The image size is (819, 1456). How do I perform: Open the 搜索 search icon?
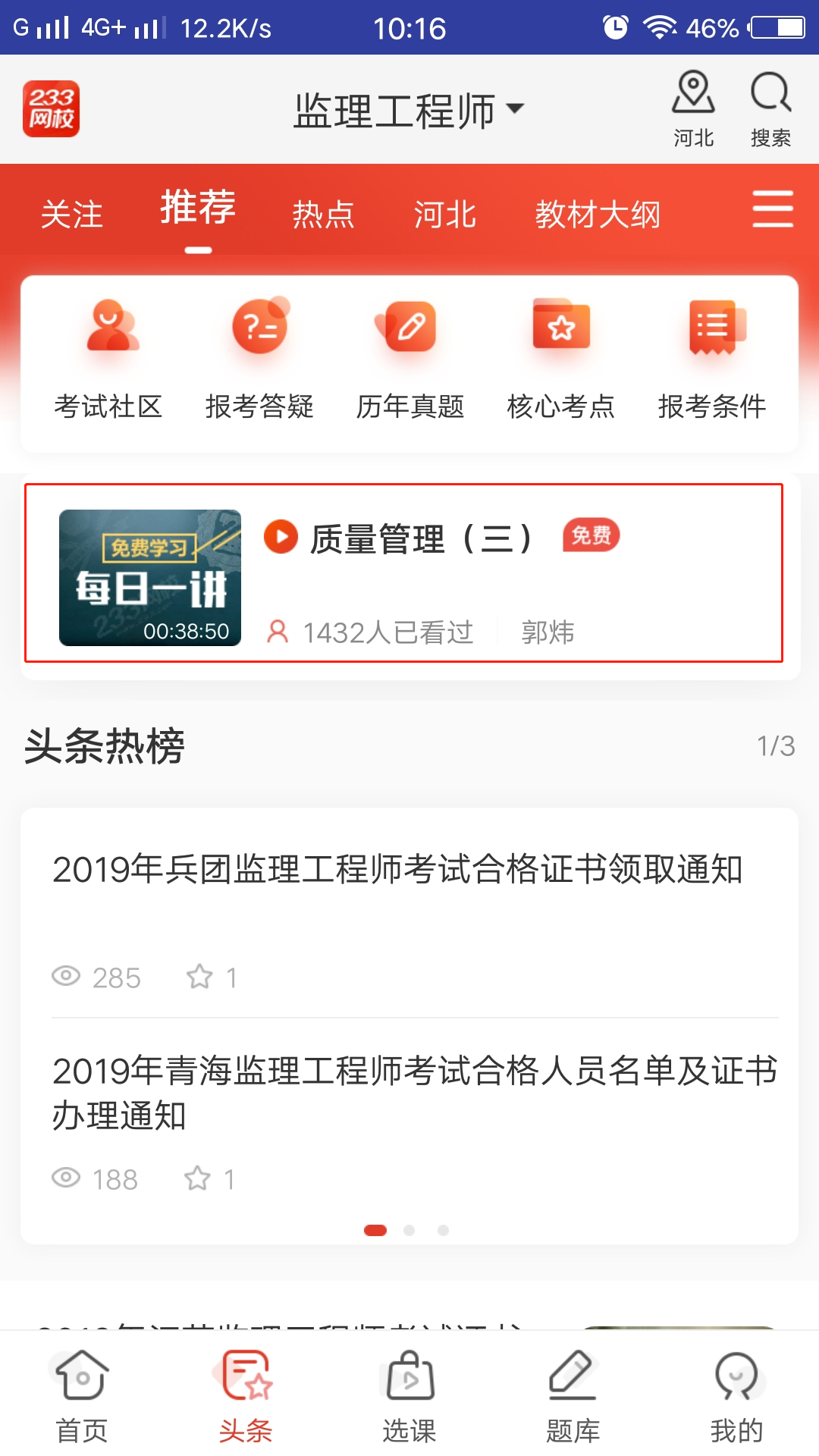pos(770,109)
